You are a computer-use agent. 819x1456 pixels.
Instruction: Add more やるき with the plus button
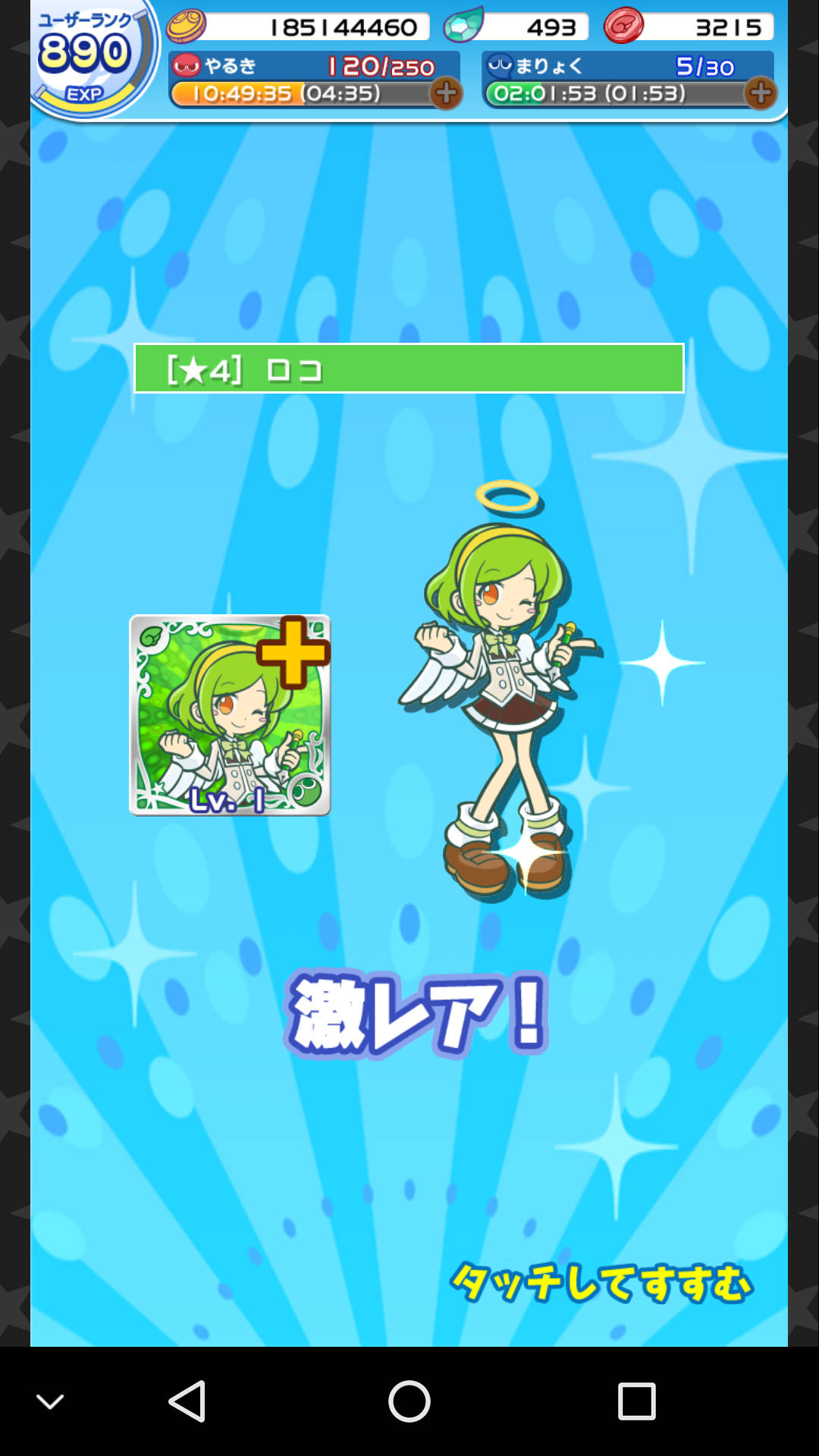(446, 93)
